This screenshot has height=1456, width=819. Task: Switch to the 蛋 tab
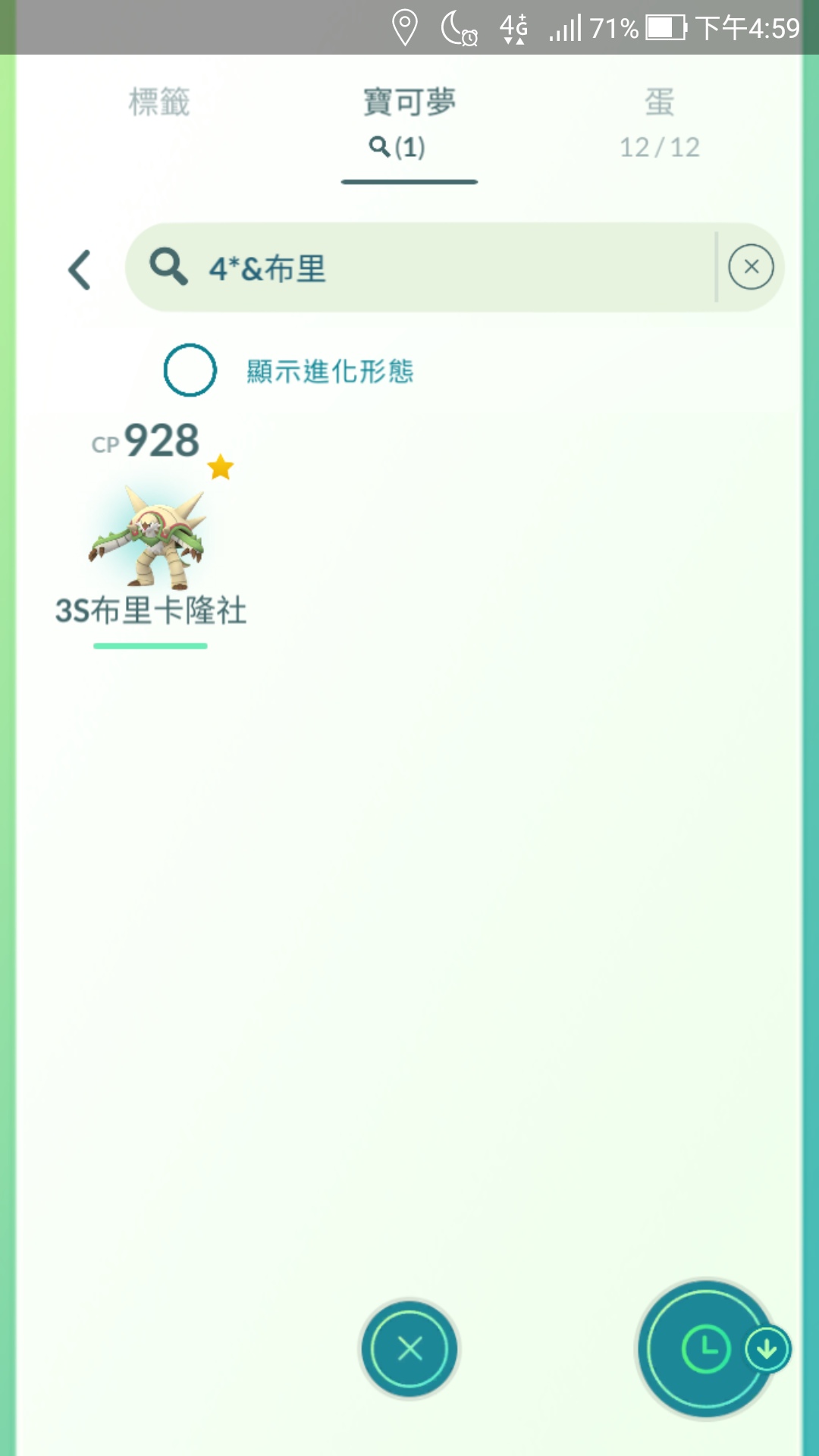click(659, 121)
